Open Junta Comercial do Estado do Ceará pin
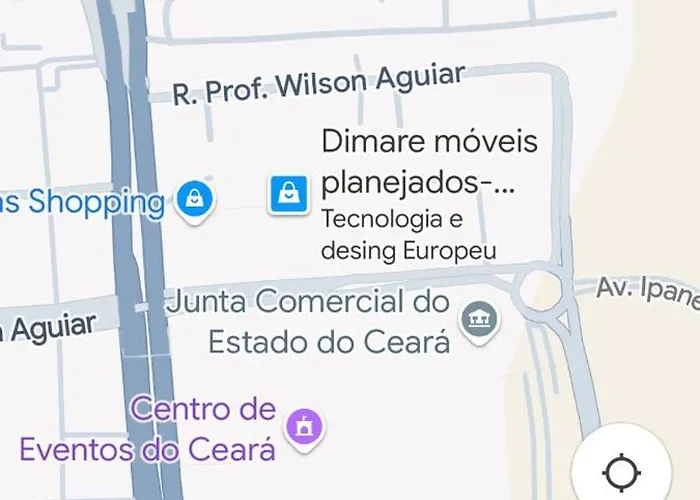This screenshot has height=500, width=700. coord(478,320)
